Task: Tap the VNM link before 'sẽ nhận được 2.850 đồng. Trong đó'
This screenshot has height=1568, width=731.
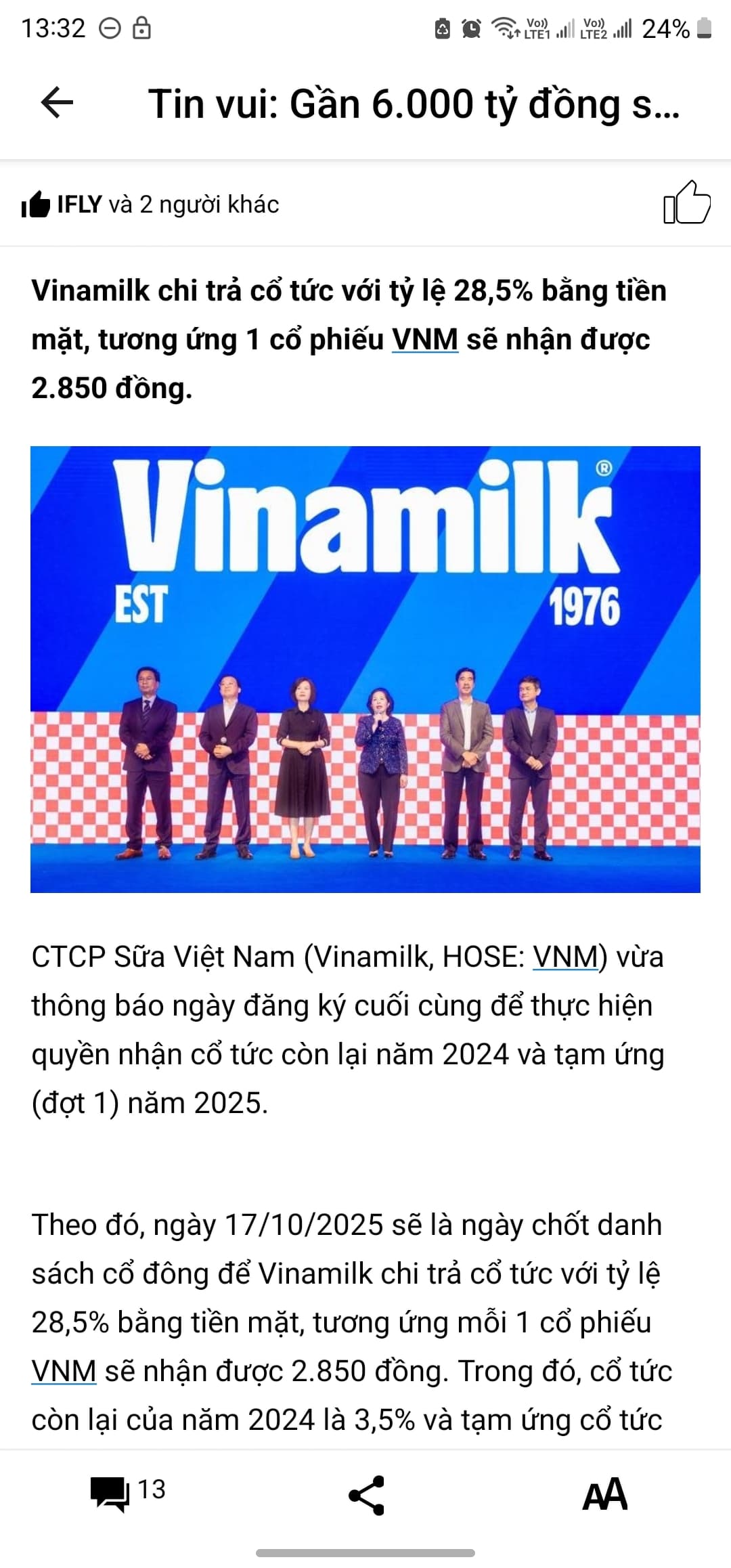Action: [x=64, y=1372]
